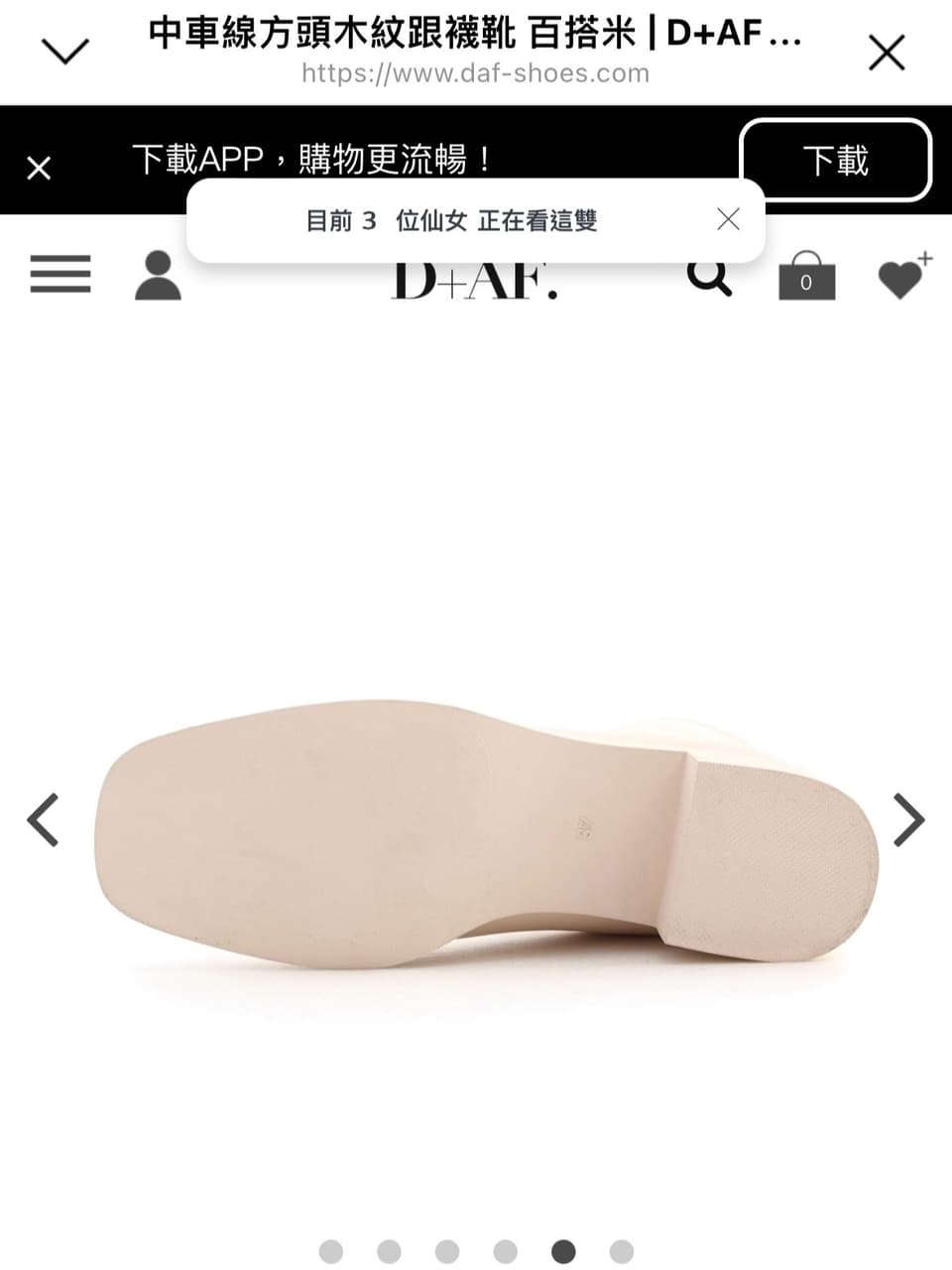Jump to the last product photo dot
This screenshot has width=952, height=1270.
[x=621, y=1251]
